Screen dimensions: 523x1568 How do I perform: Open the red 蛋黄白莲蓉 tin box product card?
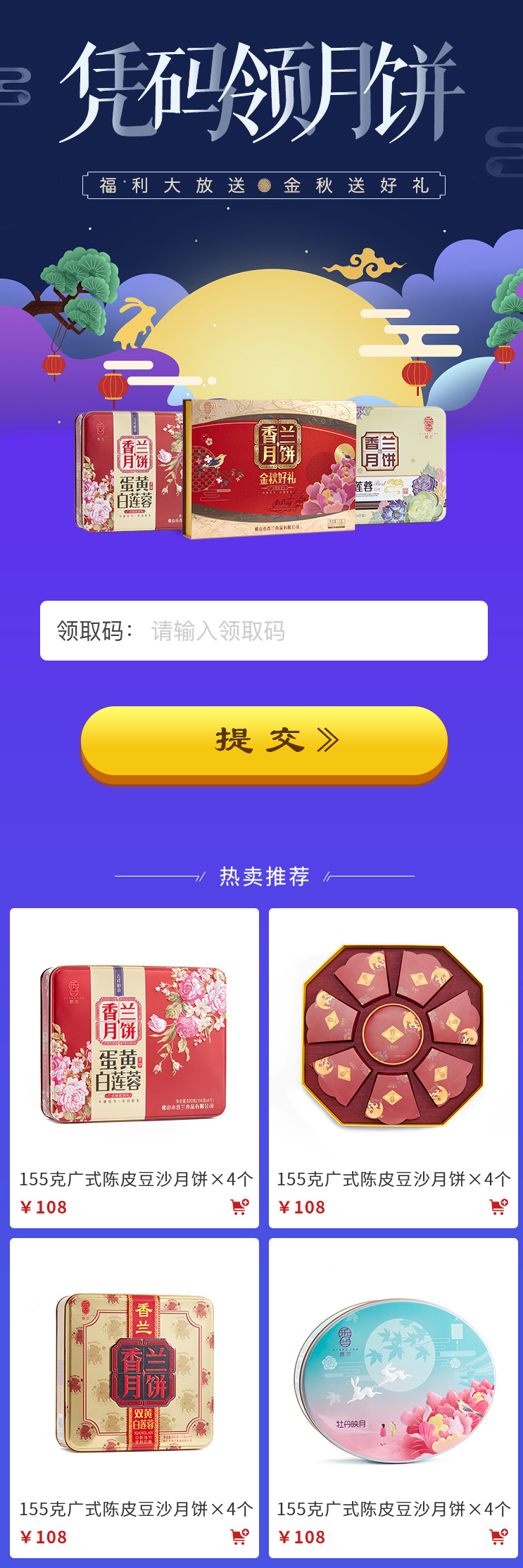[x=134, y=1044]
